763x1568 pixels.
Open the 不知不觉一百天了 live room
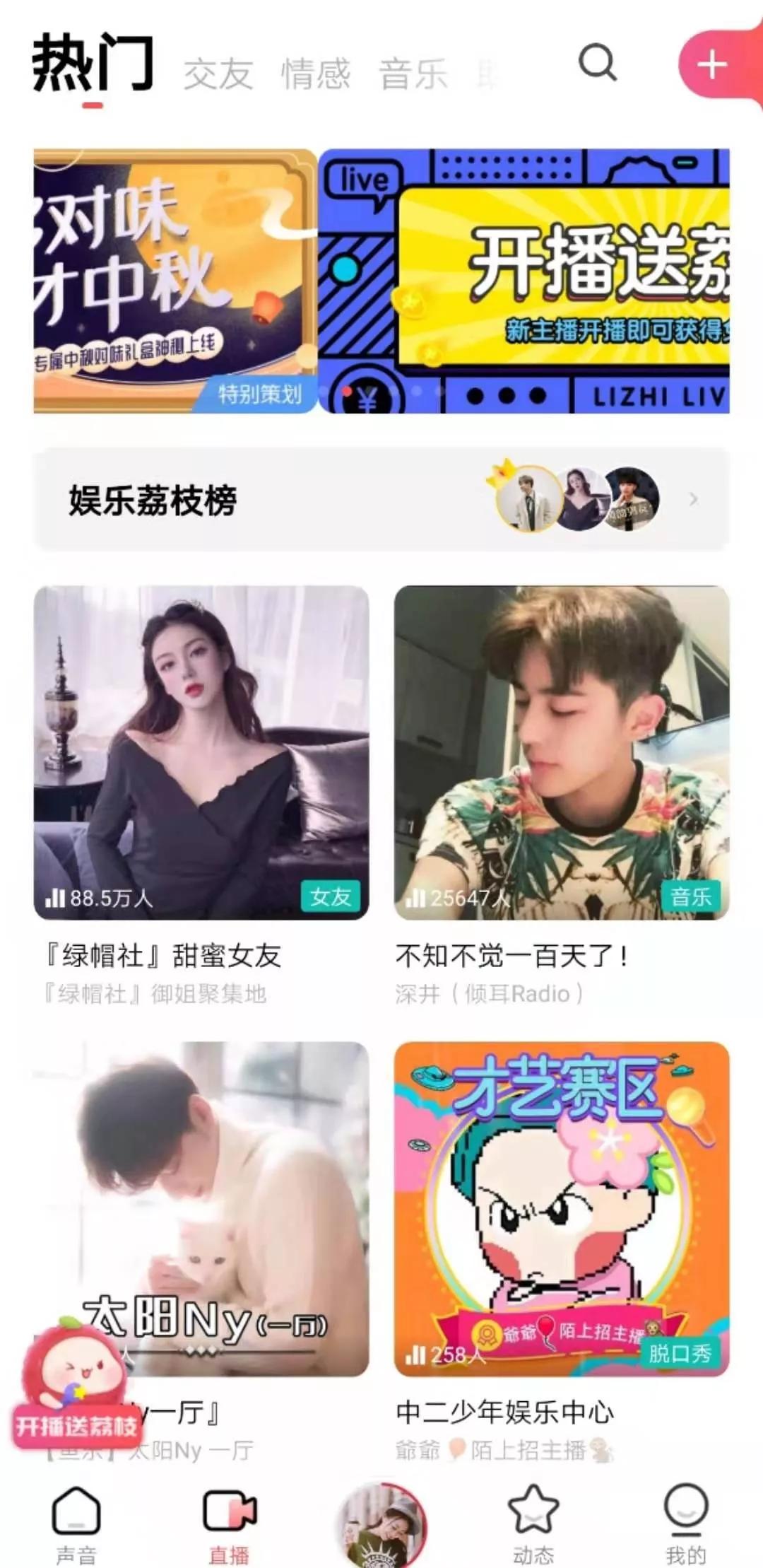(x=562, y=753)
